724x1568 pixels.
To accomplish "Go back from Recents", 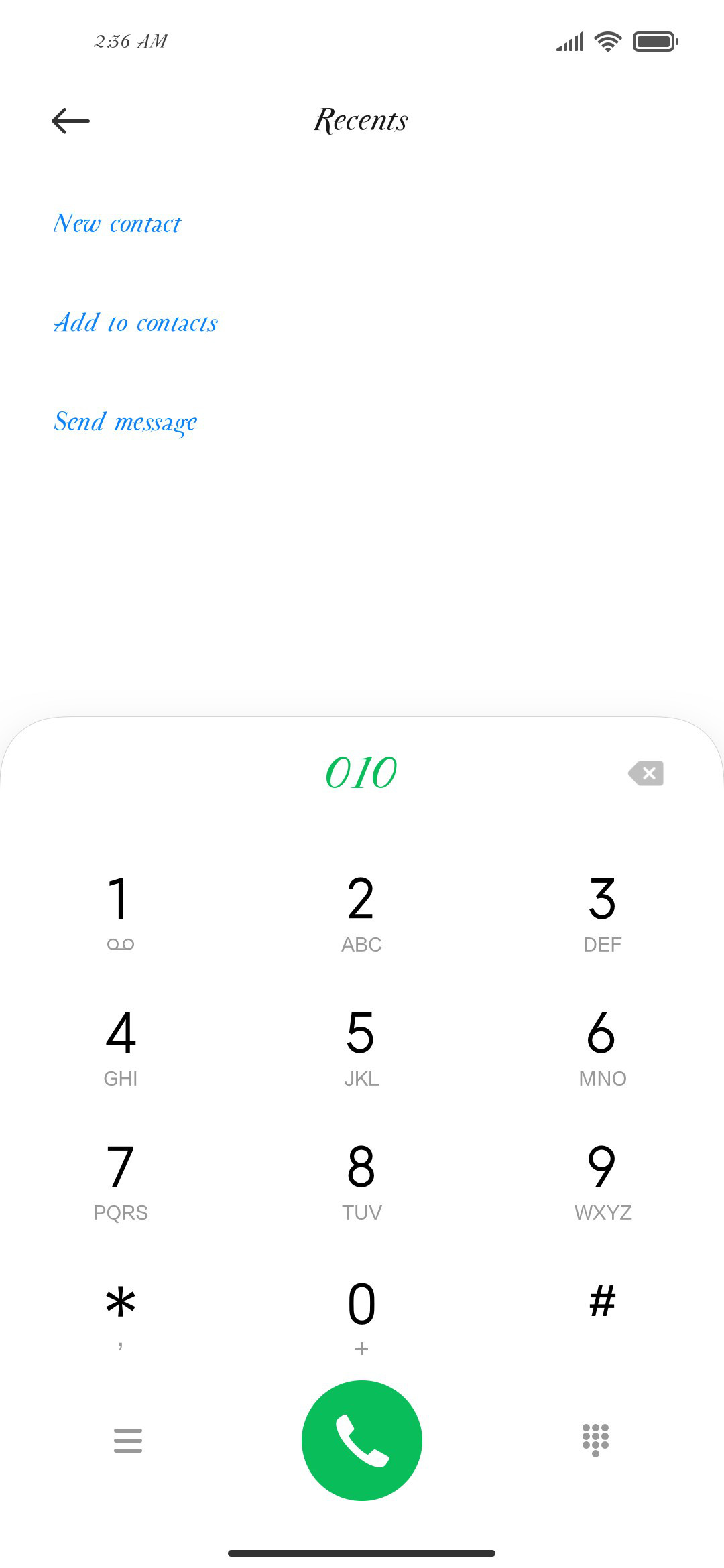I will pyautogui.click(x=70, y=121).
